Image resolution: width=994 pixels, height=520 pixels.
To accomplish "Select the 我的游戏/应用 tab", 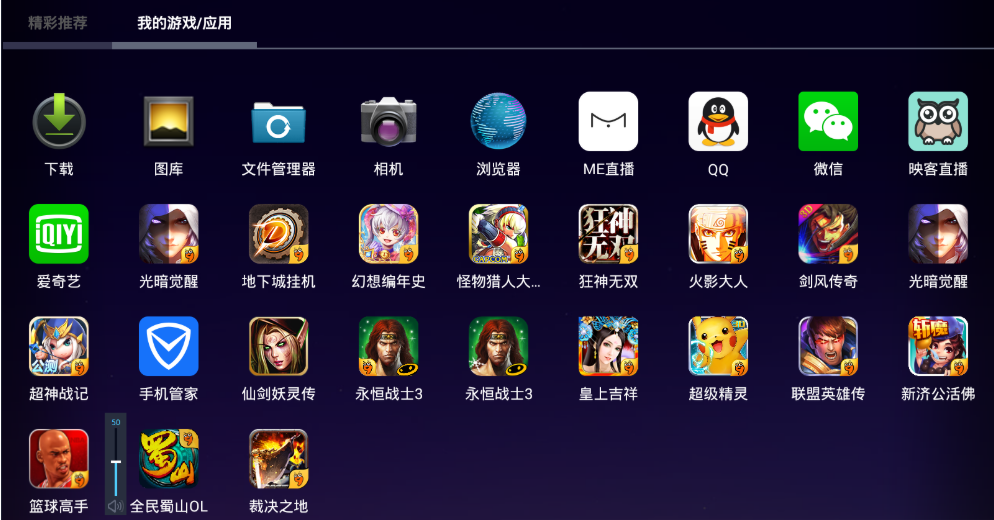I will pos(184,23).
